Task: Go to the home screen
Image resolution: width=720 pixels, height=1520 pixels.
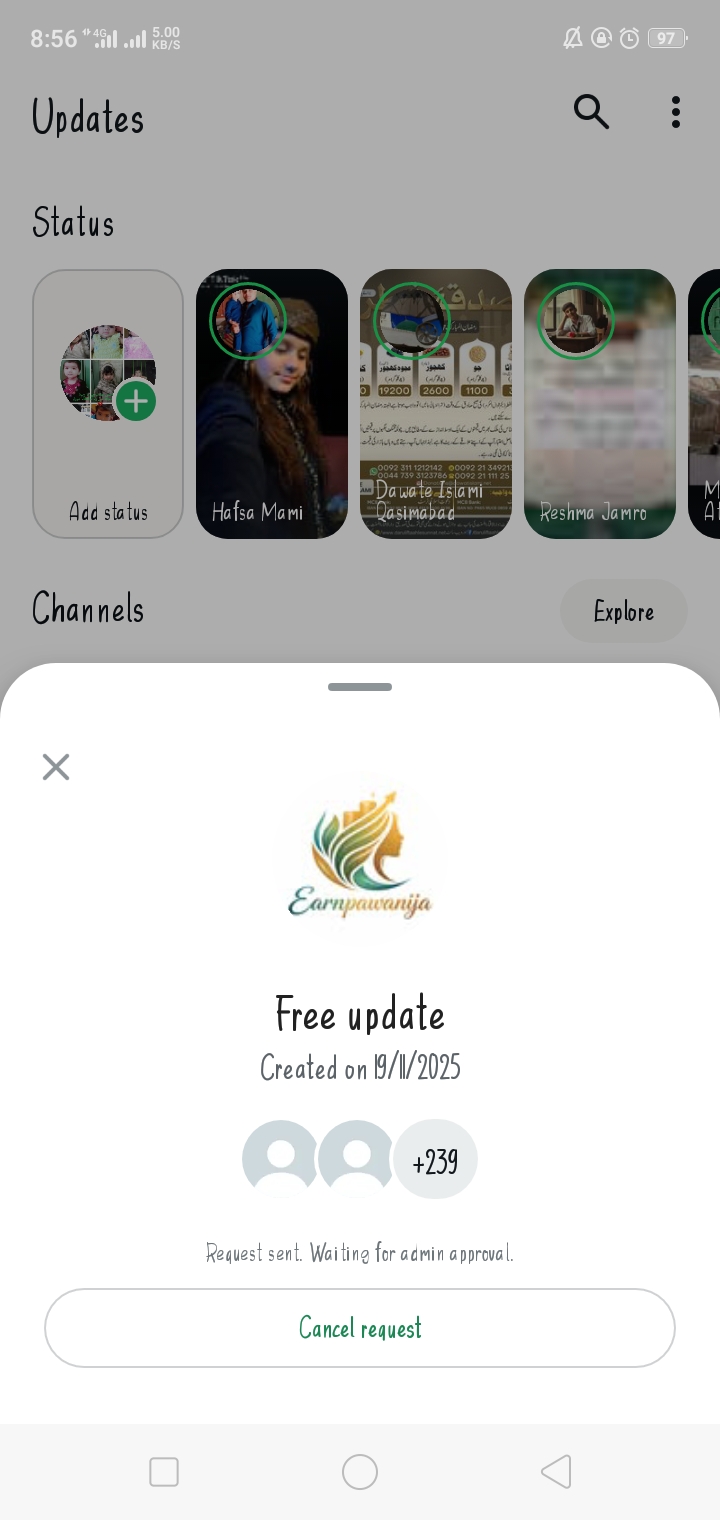Action: point(360,1471)
